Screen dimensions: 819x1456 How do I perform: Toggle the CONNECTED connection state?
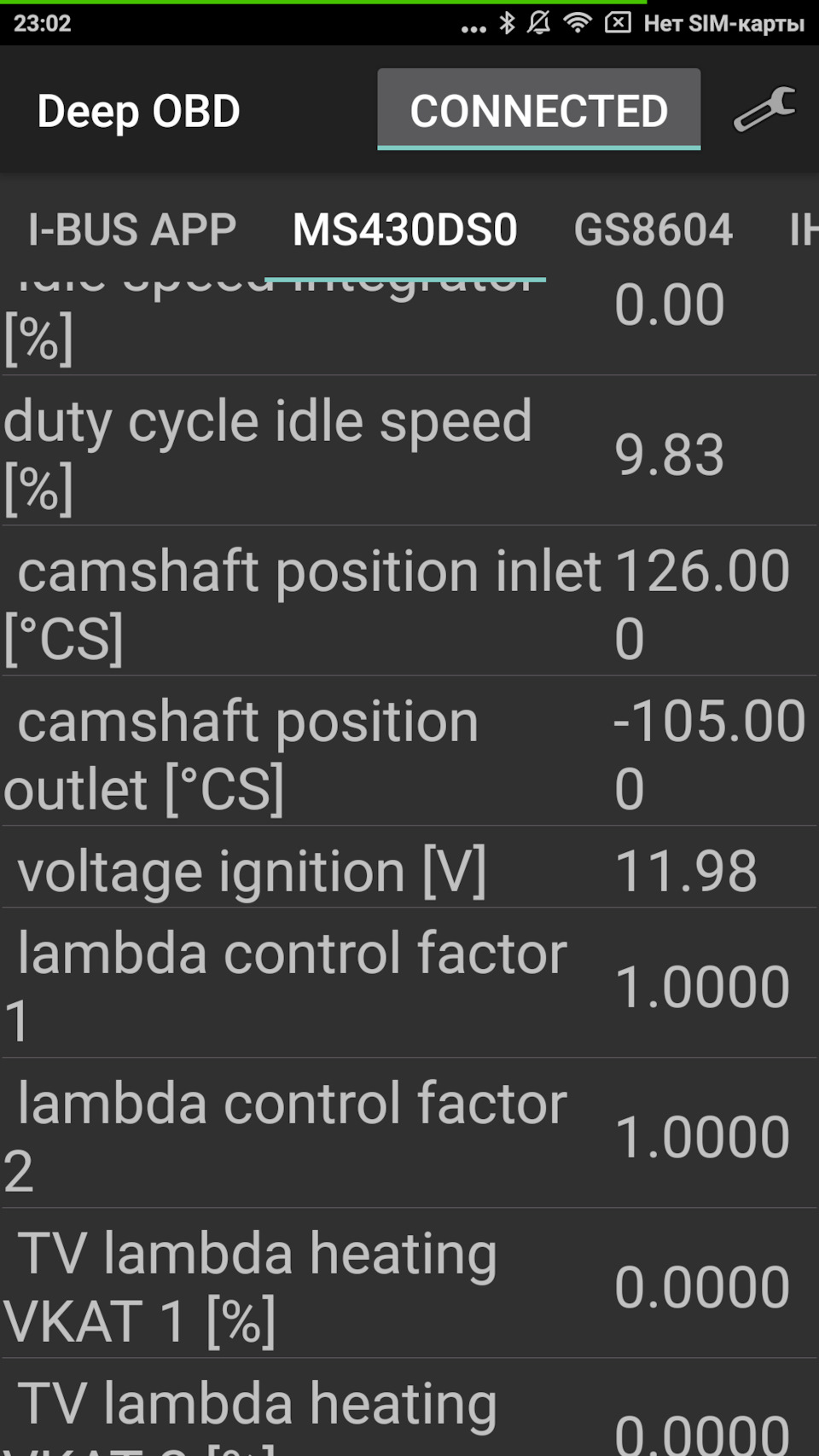point(539,110)
